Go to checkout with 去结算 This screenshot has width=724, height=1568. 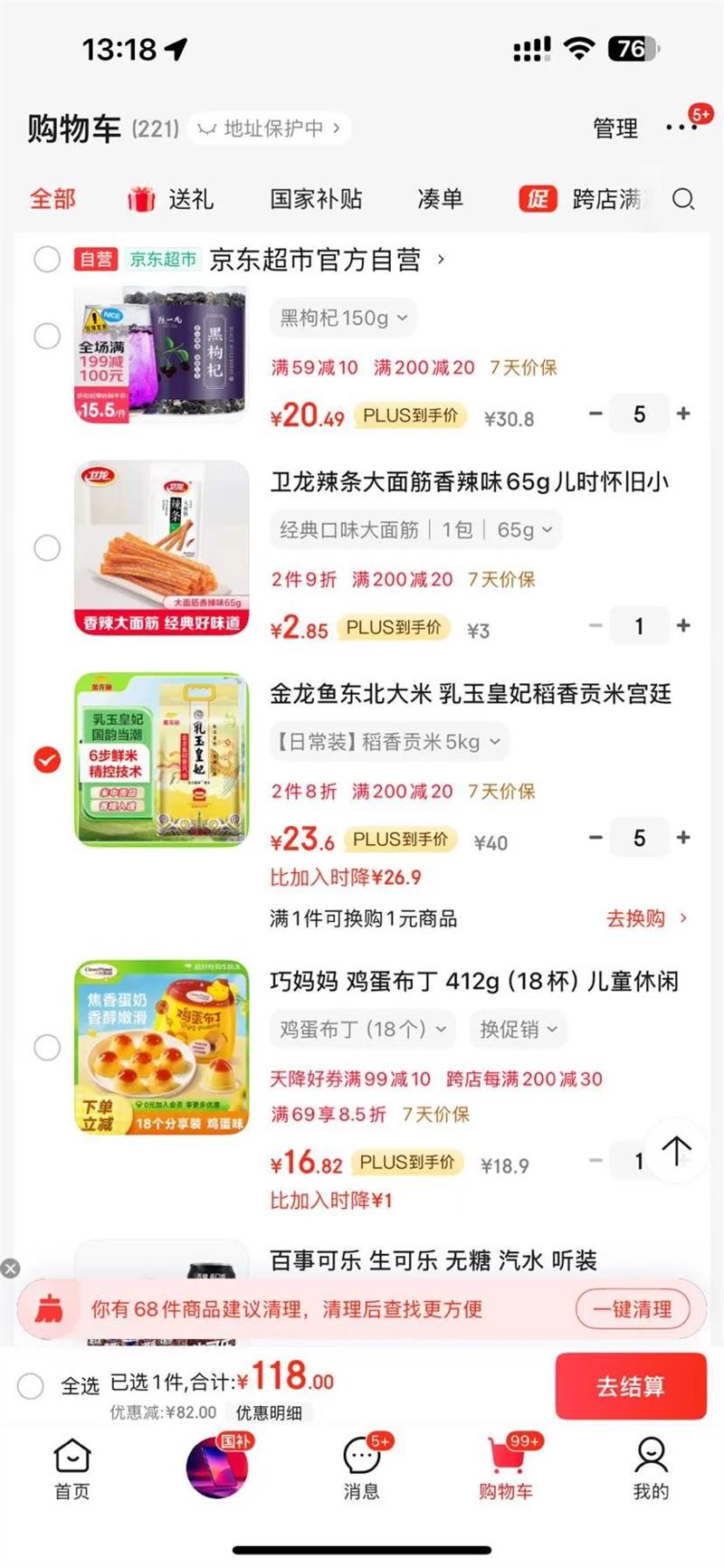(x=630, y=1386)
